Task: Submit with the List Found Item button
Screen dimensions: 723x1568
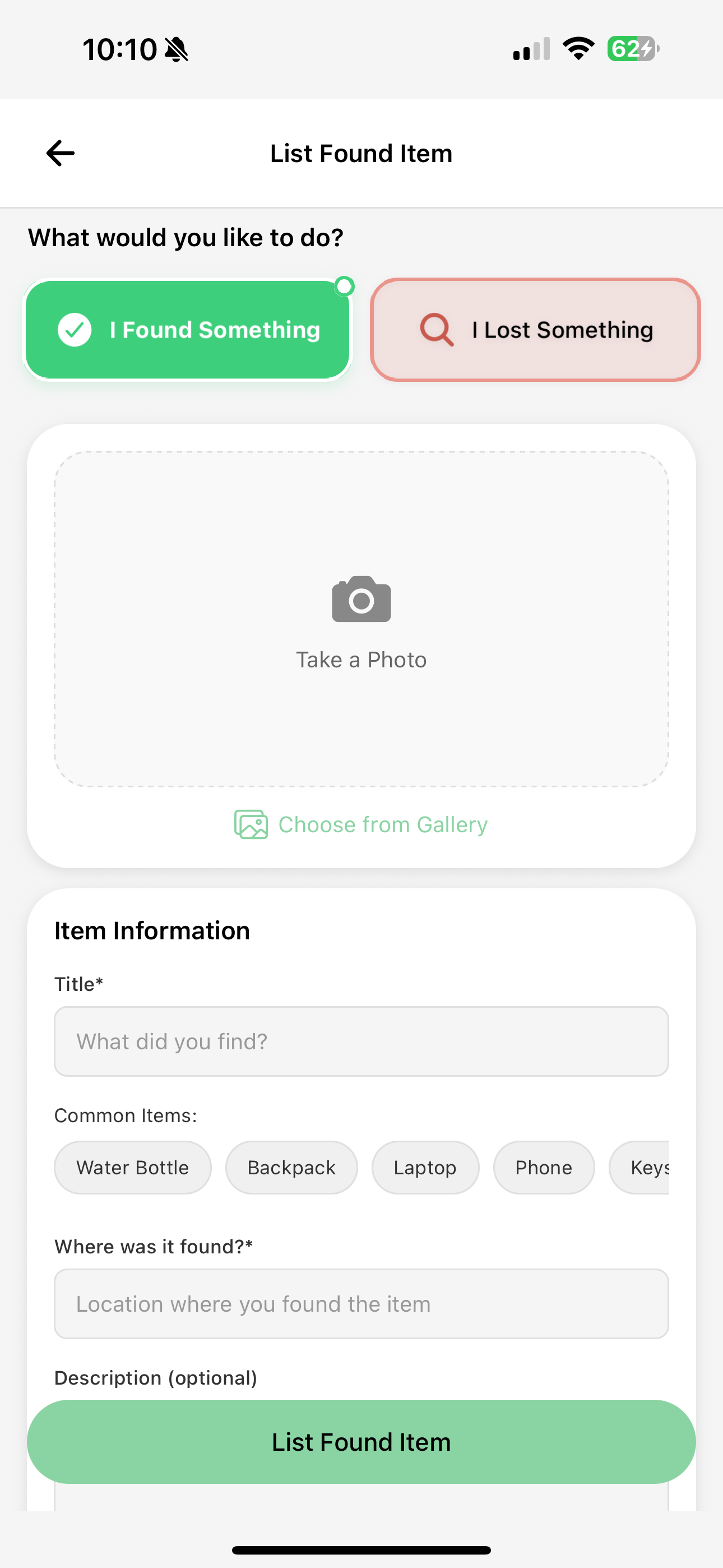Action: pos(361,1441)
